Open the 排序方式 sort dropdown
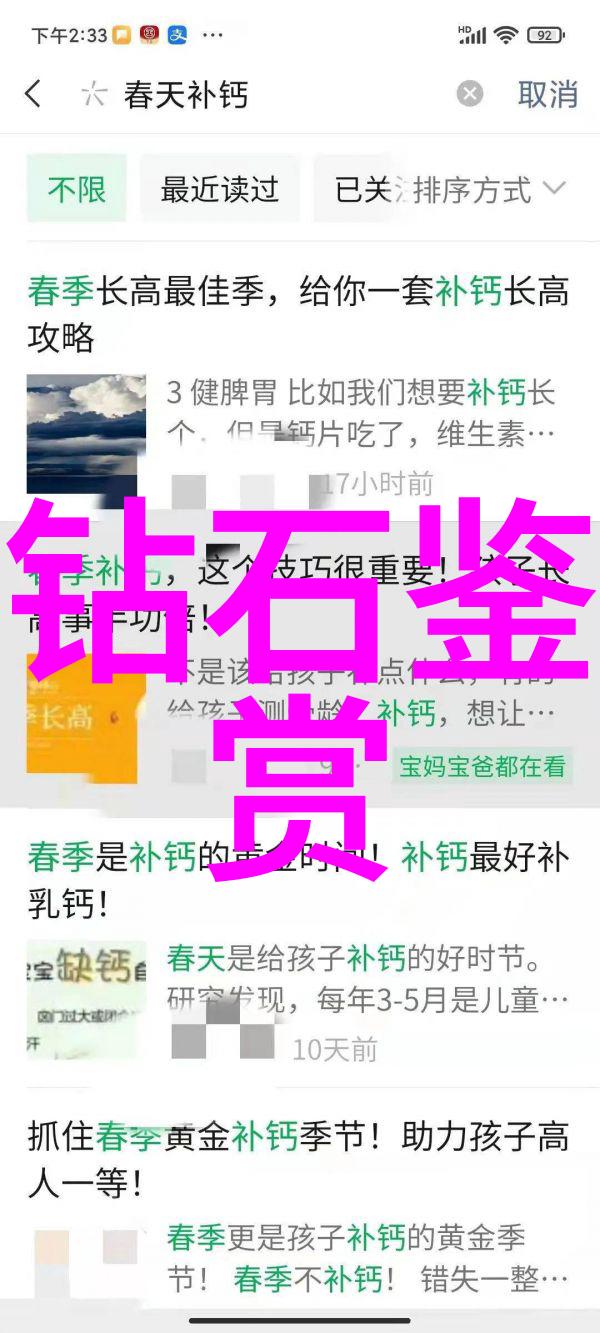Viewport: 600px width, 1333px height. [x=489, y=189]
